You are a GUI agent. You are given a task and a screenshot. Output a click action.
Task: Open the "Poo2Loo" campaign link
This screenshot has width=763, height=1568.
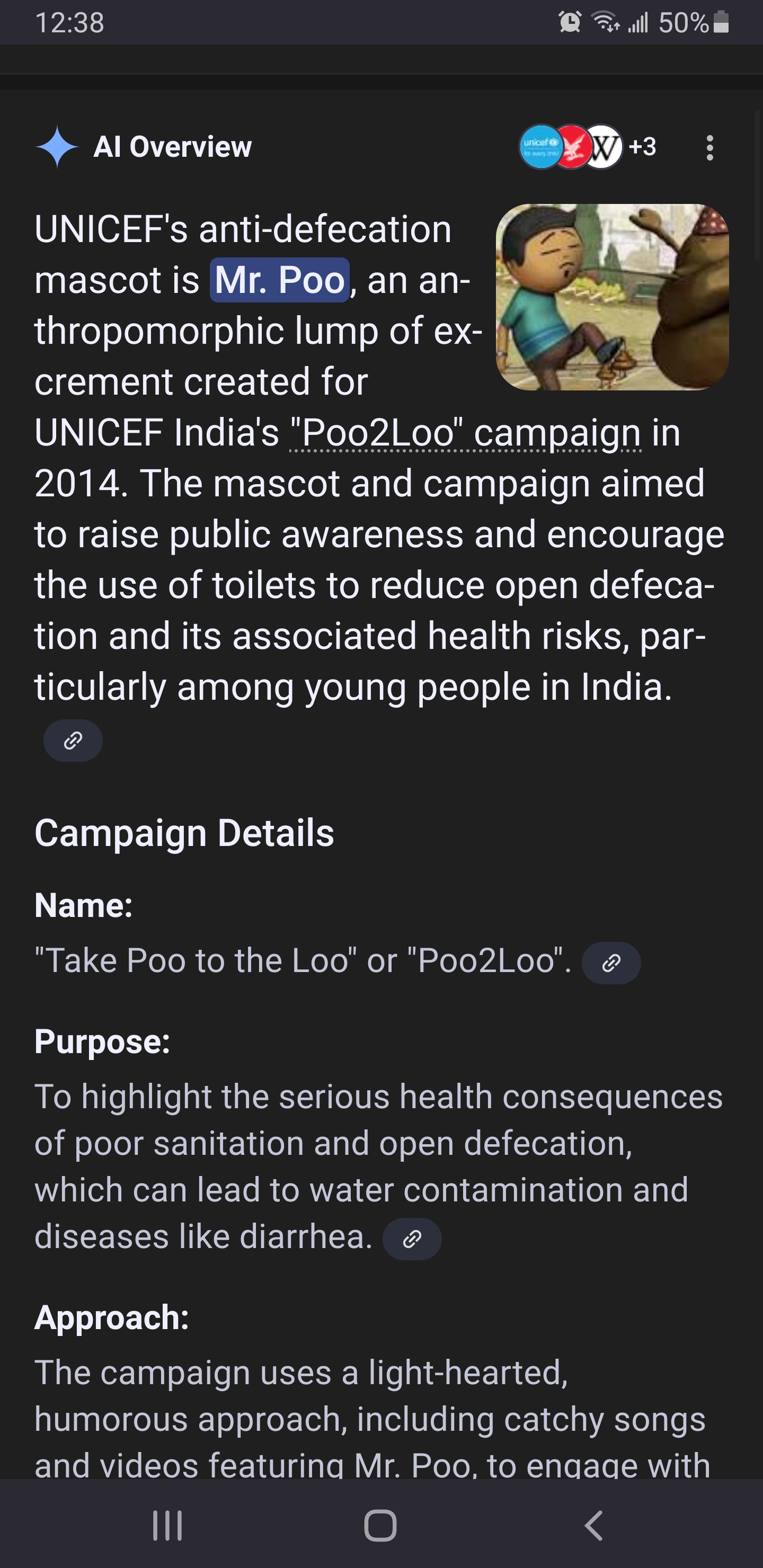[x=466, y=433]
